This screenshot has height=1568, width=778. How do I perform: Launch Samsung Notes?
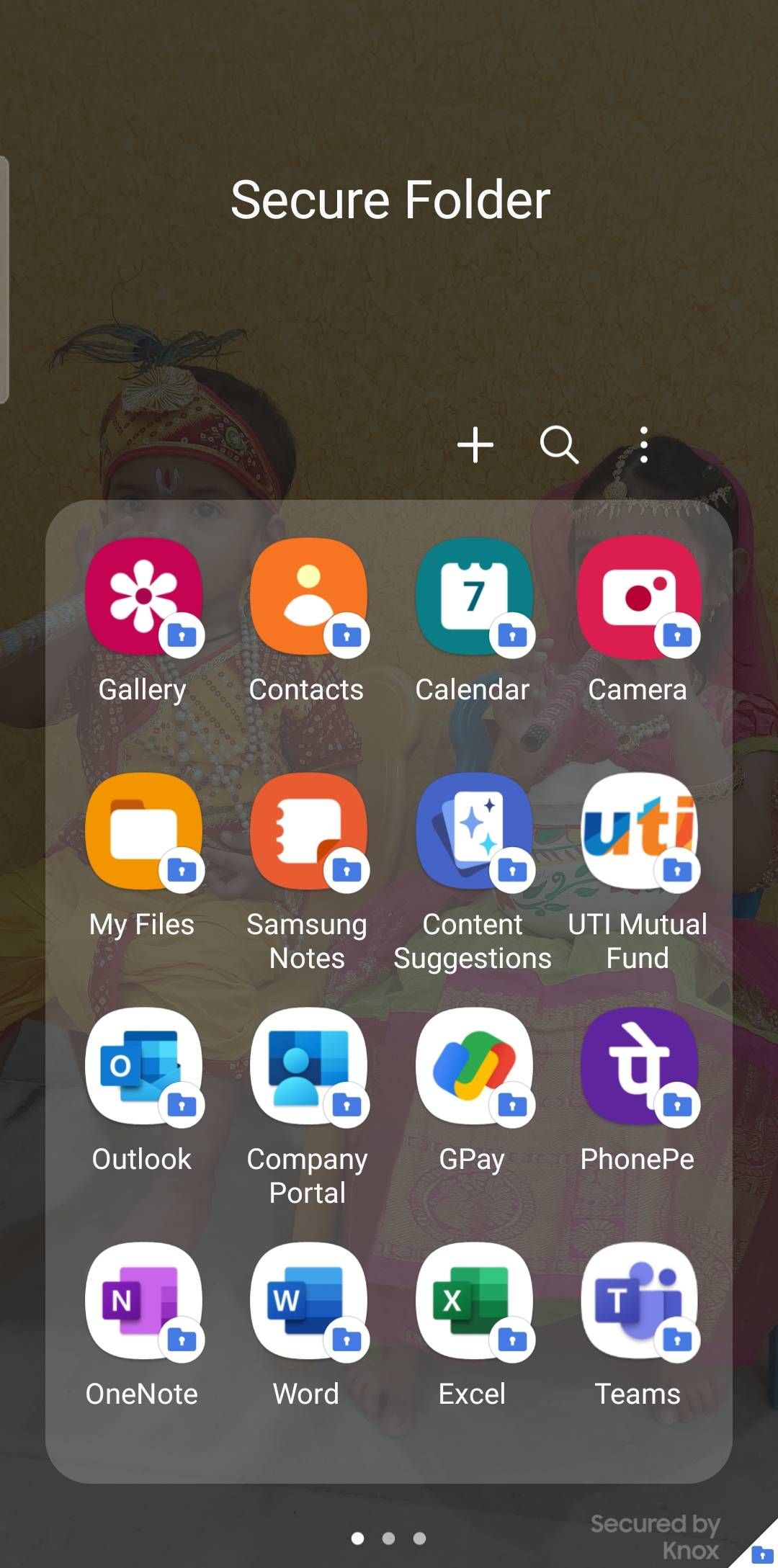308,831
